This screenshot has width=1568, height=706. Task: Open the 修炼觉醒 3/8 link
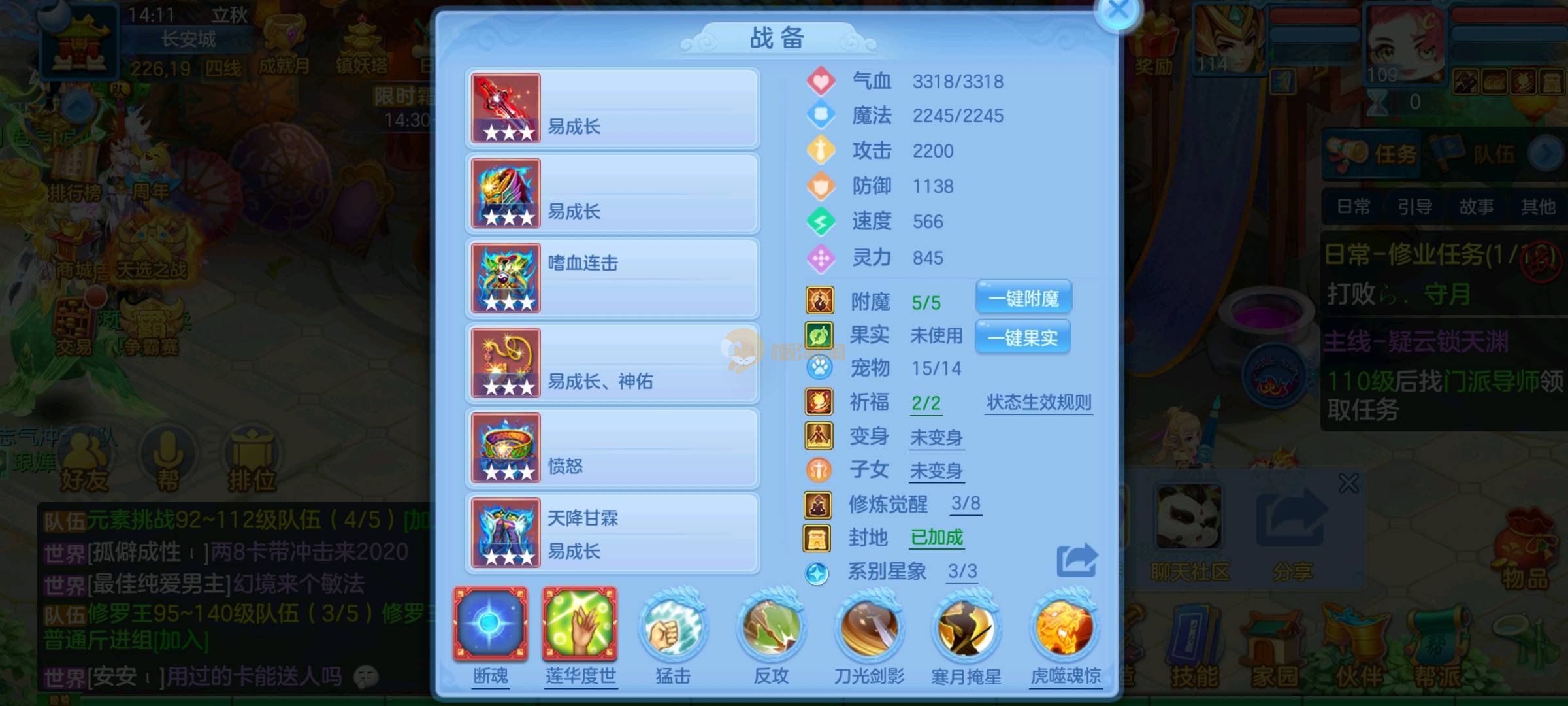click(x=965, y=503)
